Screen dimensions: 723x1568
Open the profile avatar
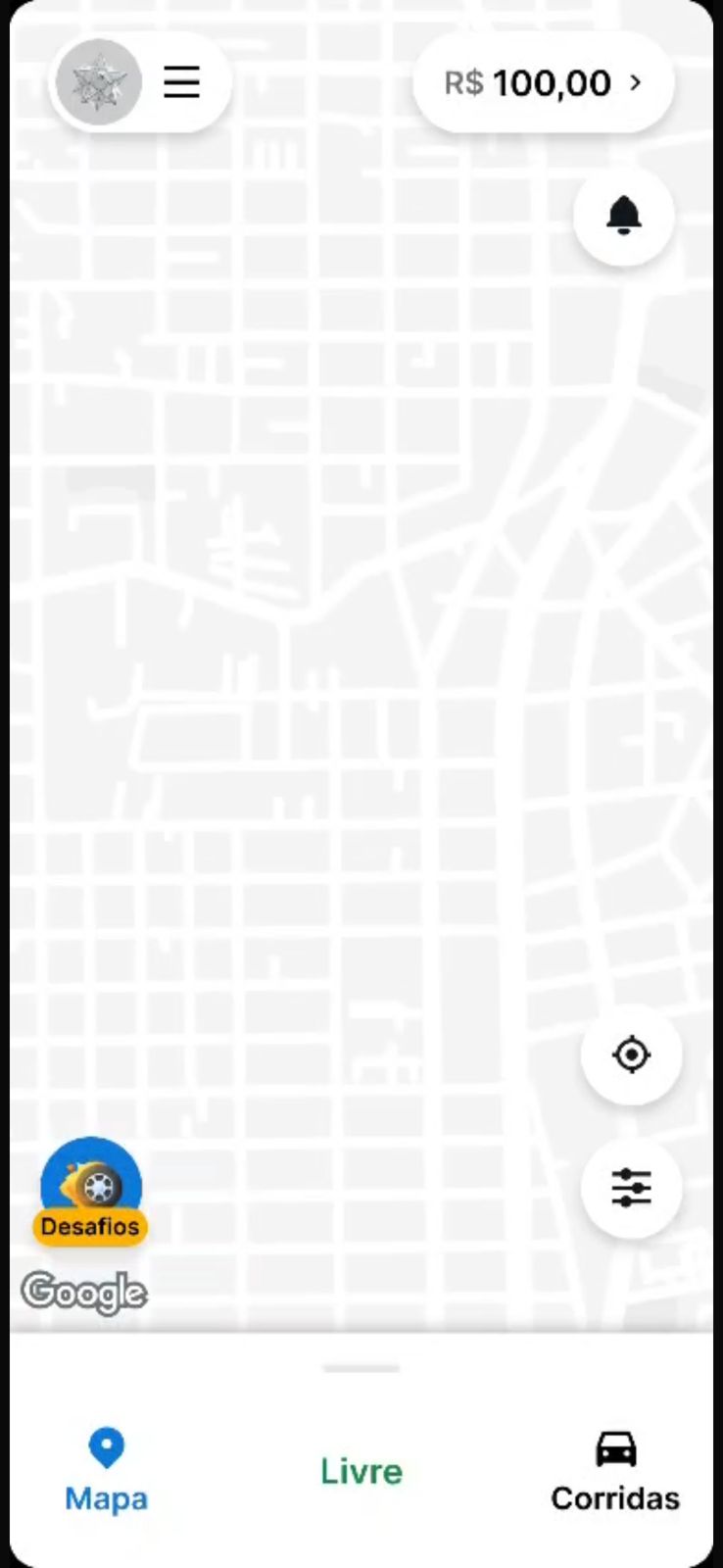99,82
